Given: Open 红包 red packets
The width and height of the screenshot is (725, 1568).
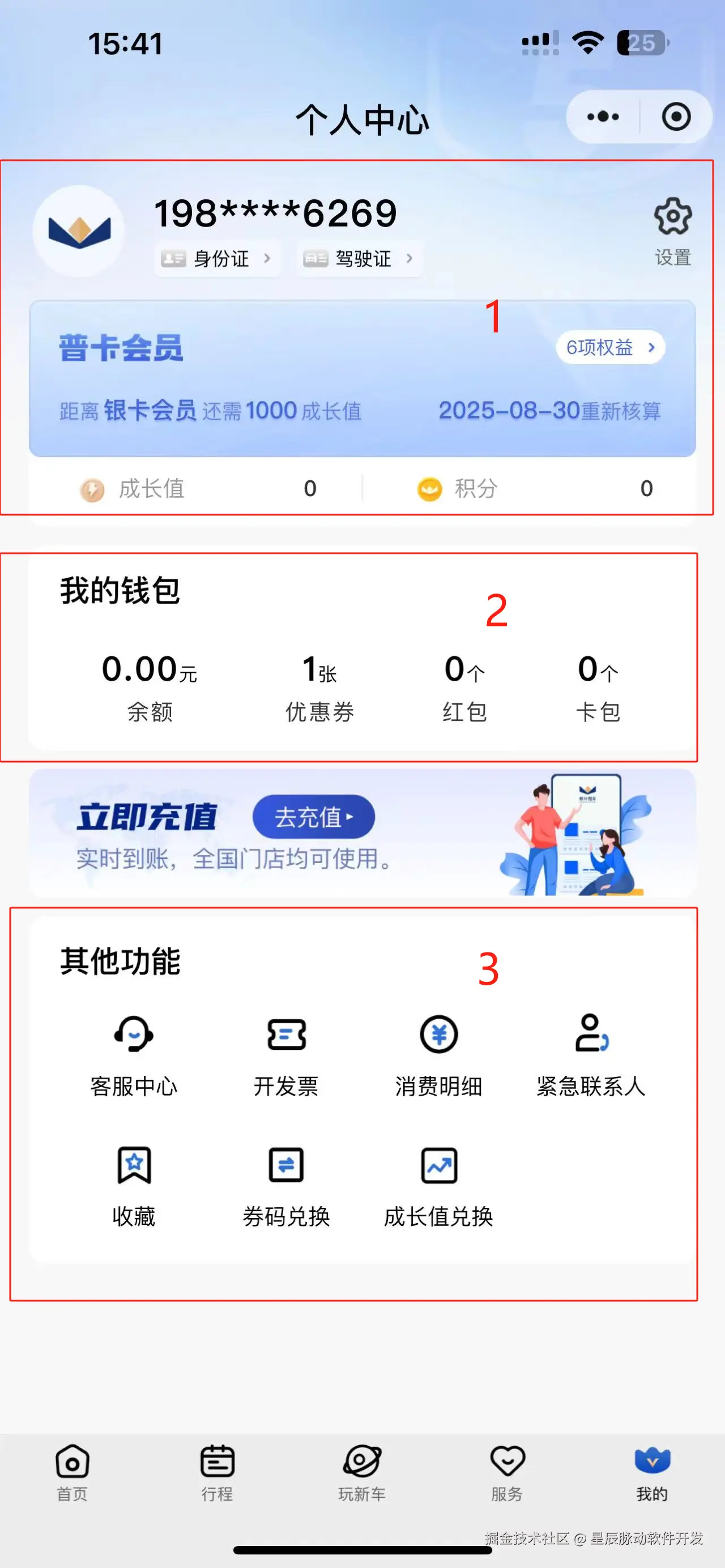Looking at the screenshot, I should pyautogui.click(x=464, y=686).
